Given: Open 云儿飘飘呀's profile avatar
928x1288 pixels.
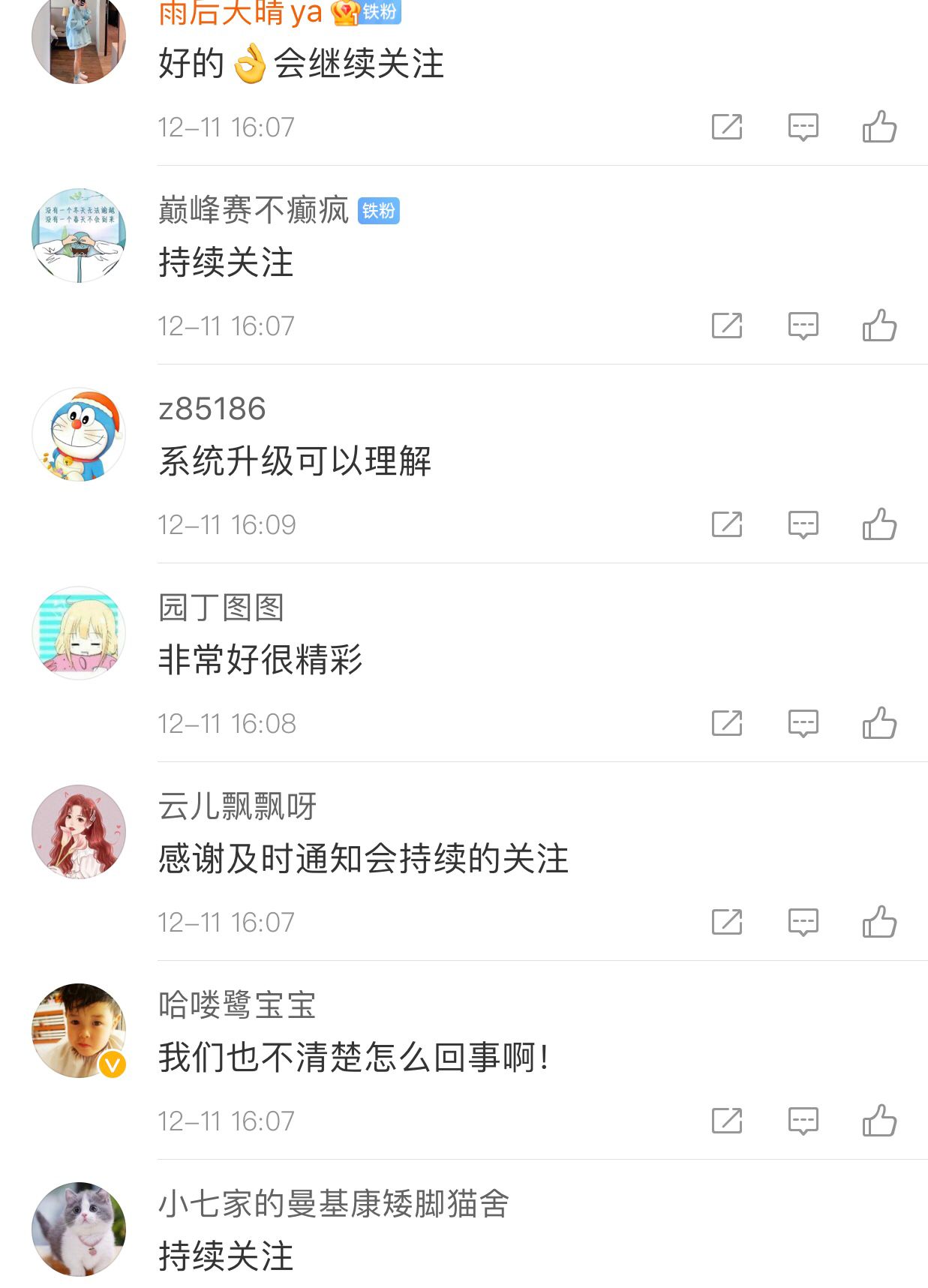Looking at the screenshot, I should 79,832.
